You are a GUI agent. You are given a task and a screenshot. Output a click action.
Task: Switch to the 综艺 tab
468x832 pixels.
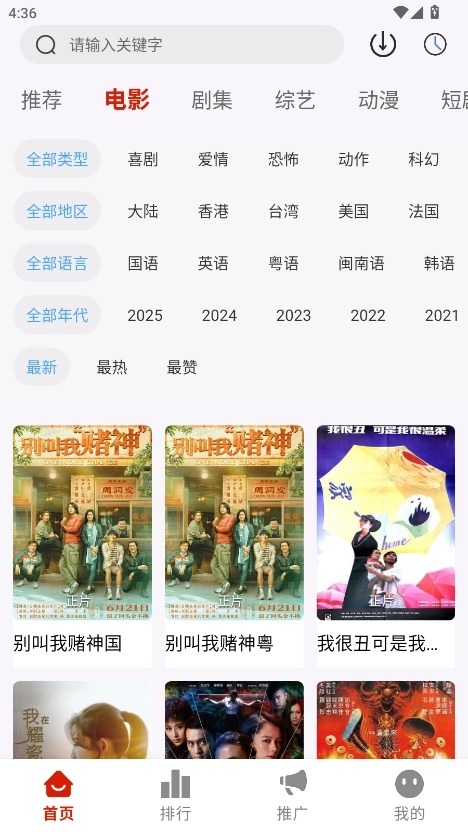click(295, 100)
